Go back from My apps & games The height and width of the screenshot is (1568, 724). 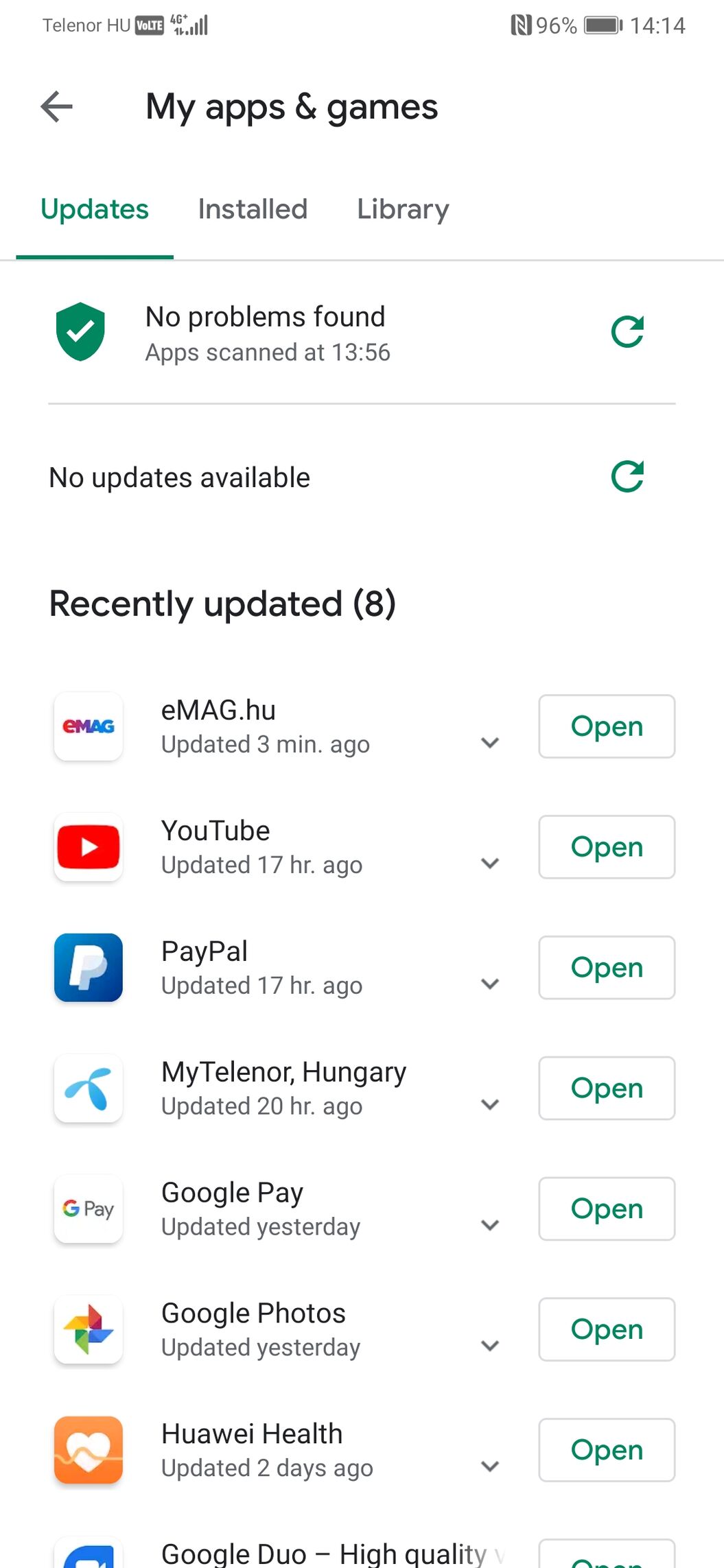pos(56,107)
